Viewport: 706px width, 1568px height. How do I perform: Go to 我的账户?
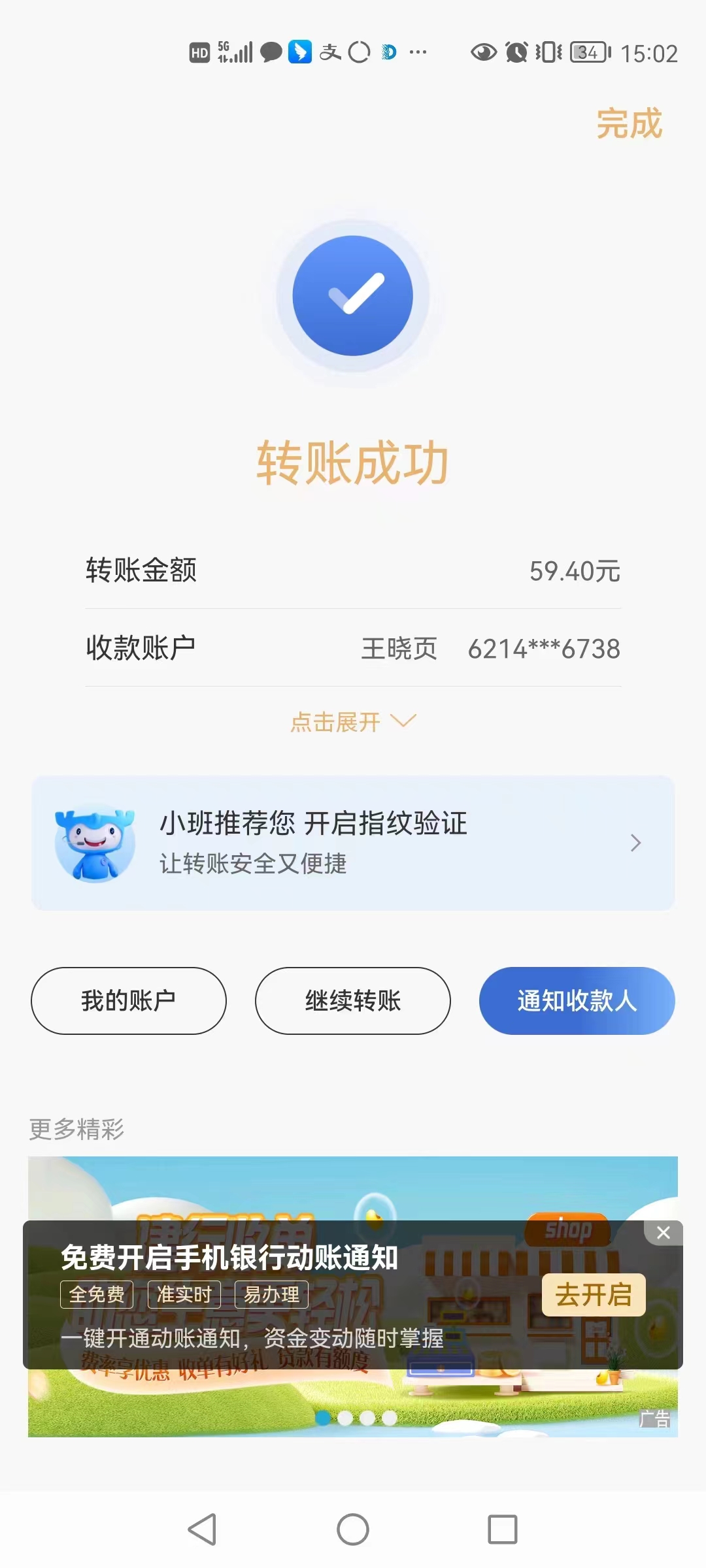[129, 1001]
